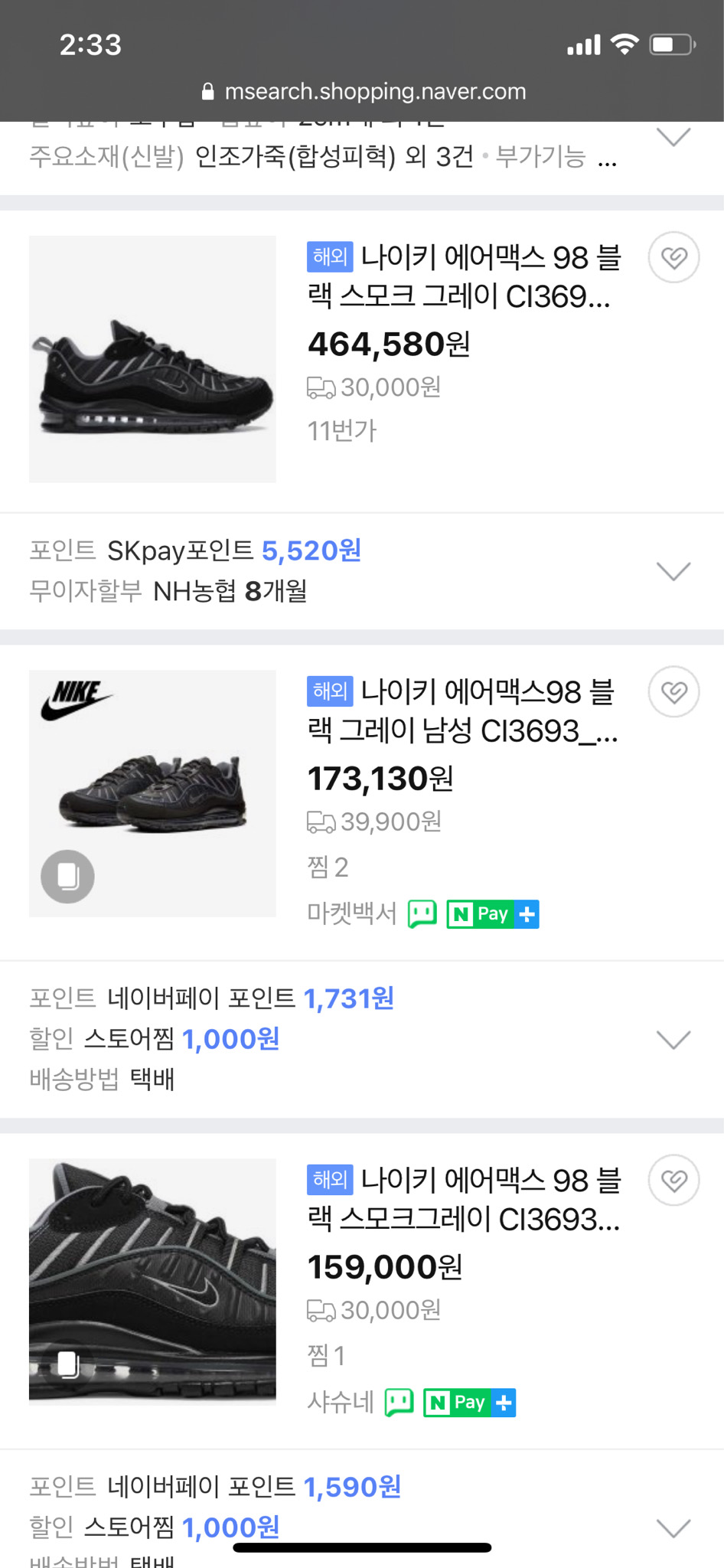Collapse the 네이버페이 포인트 1,731원 section
Screen dimensions: 724x1568
pyautogui.click(x=673, y=1039)
